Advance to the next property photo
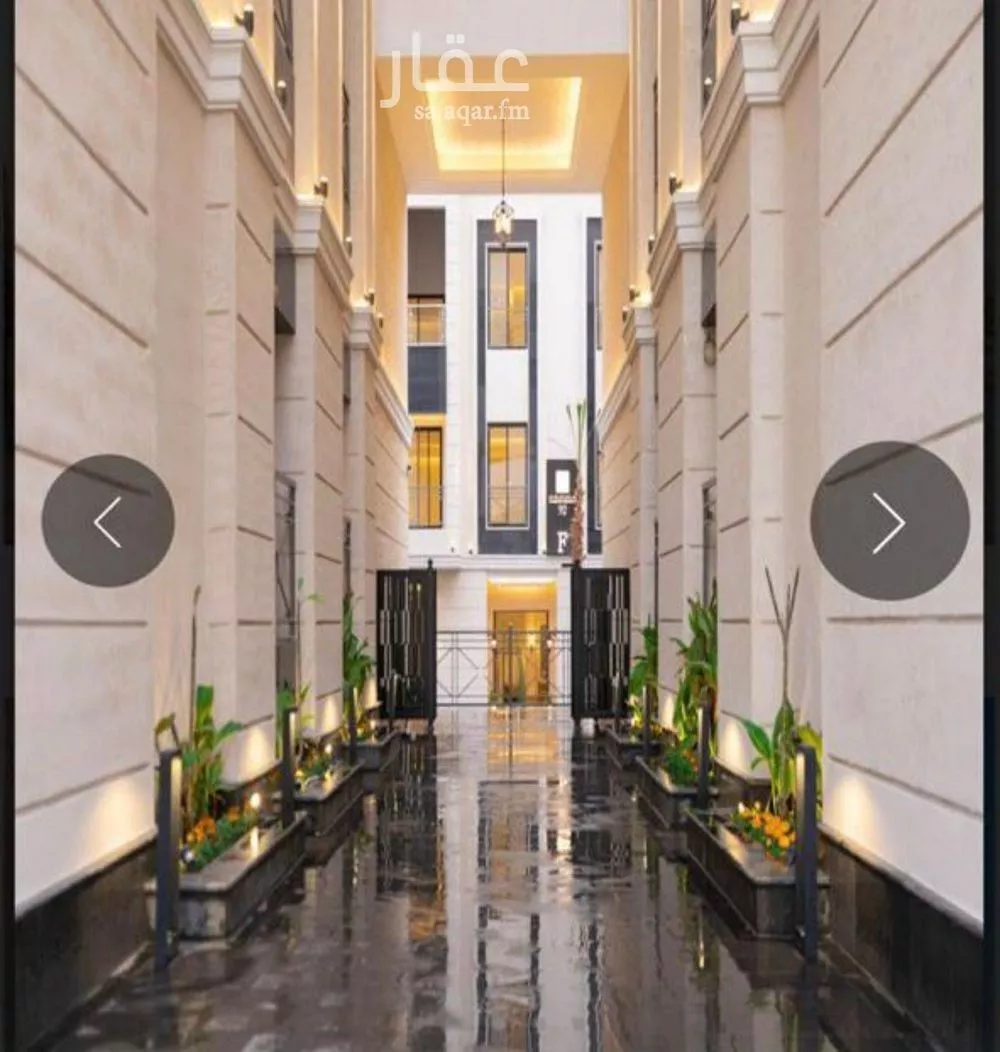Image resolution: width=1000 pixels, height=1052 pixels. [889, 521]
